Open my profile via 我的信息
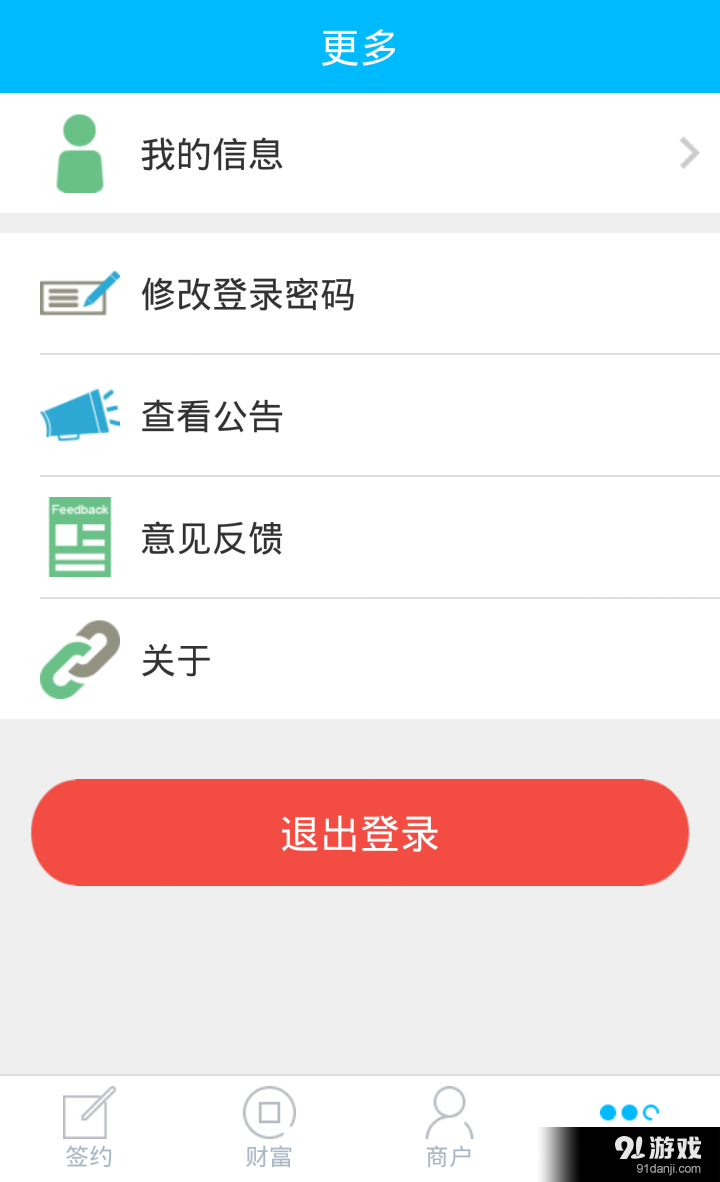This screenshot has height=1182, width=720. coord(360,152)
